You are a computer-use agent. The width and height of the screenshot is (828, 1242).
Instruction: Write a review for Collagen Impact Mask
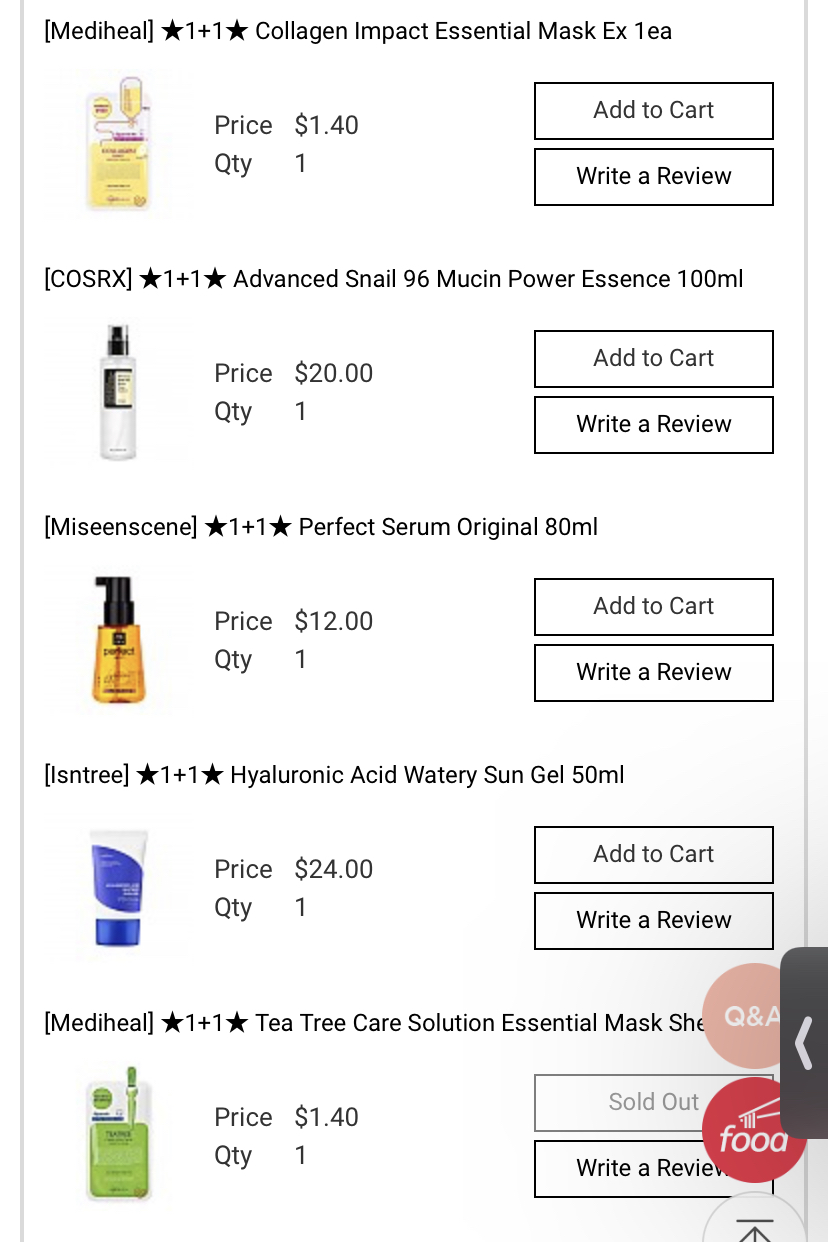point(653,177)
